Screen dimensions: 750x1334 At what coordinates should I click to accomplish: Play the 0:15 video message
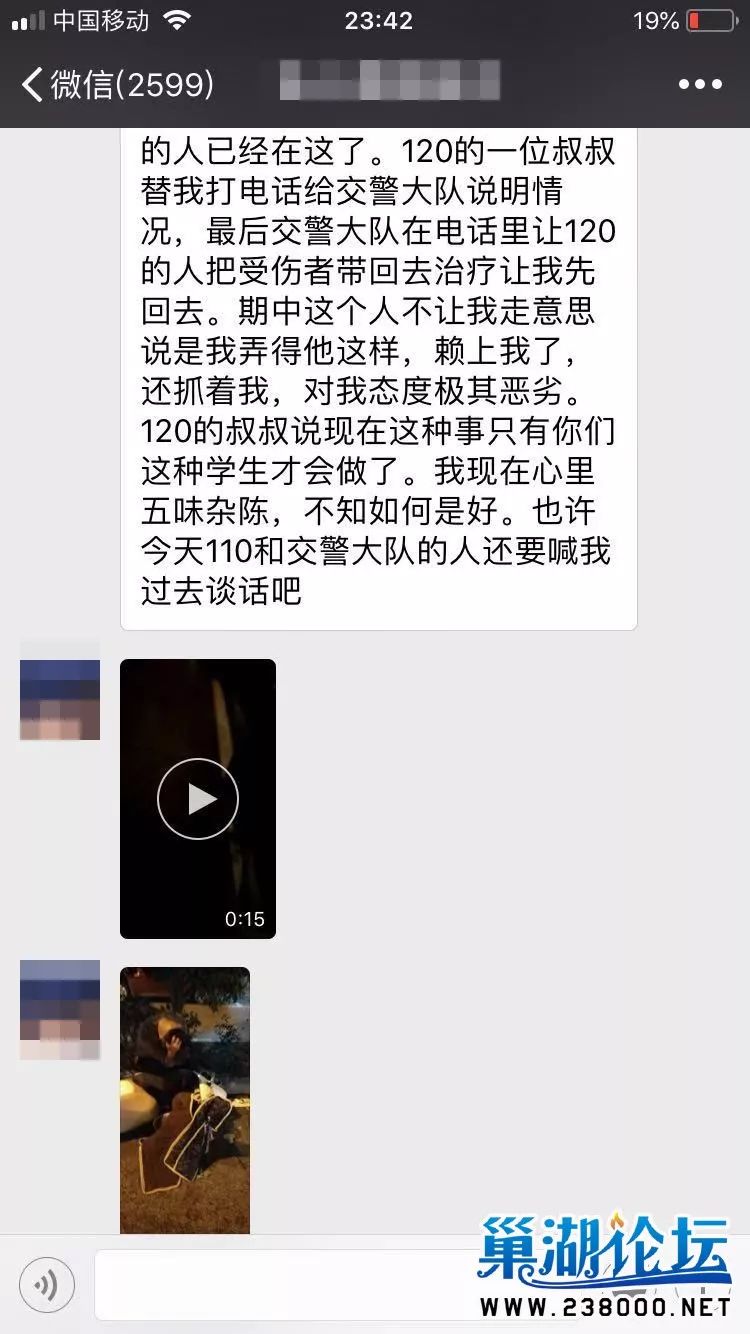point(198,798)
